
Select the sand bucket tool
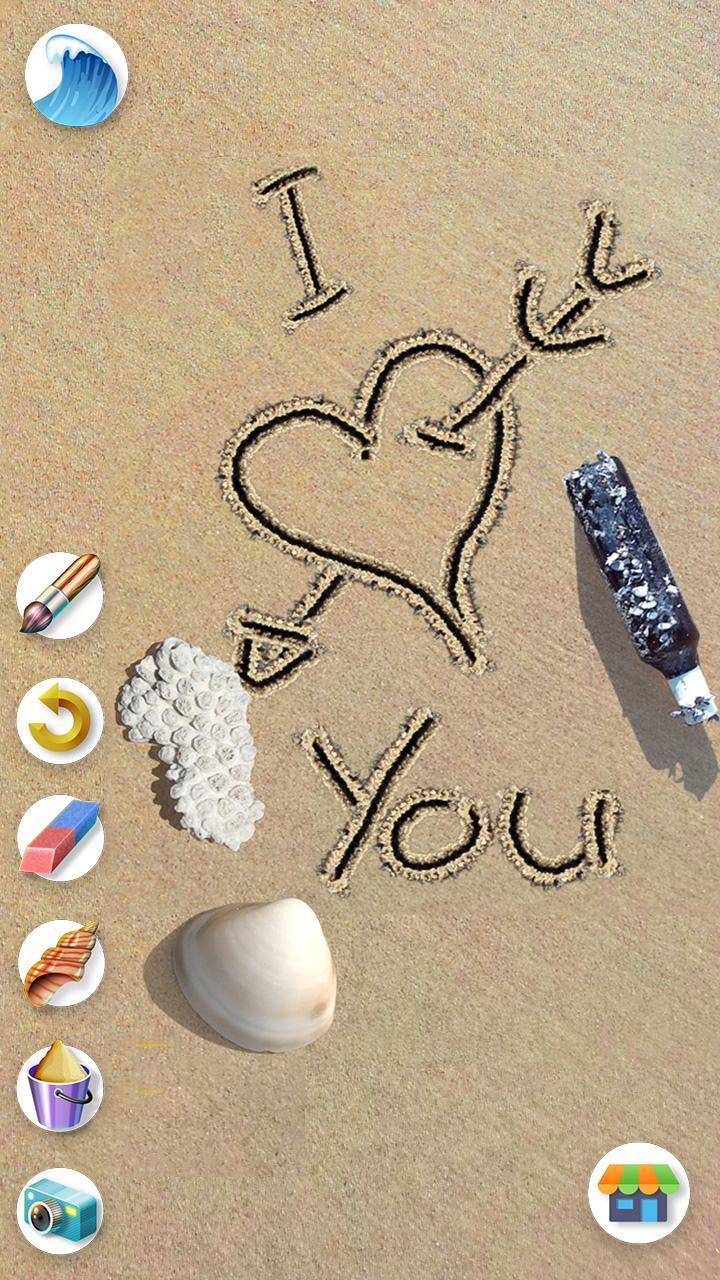(x=57, y=1075)
